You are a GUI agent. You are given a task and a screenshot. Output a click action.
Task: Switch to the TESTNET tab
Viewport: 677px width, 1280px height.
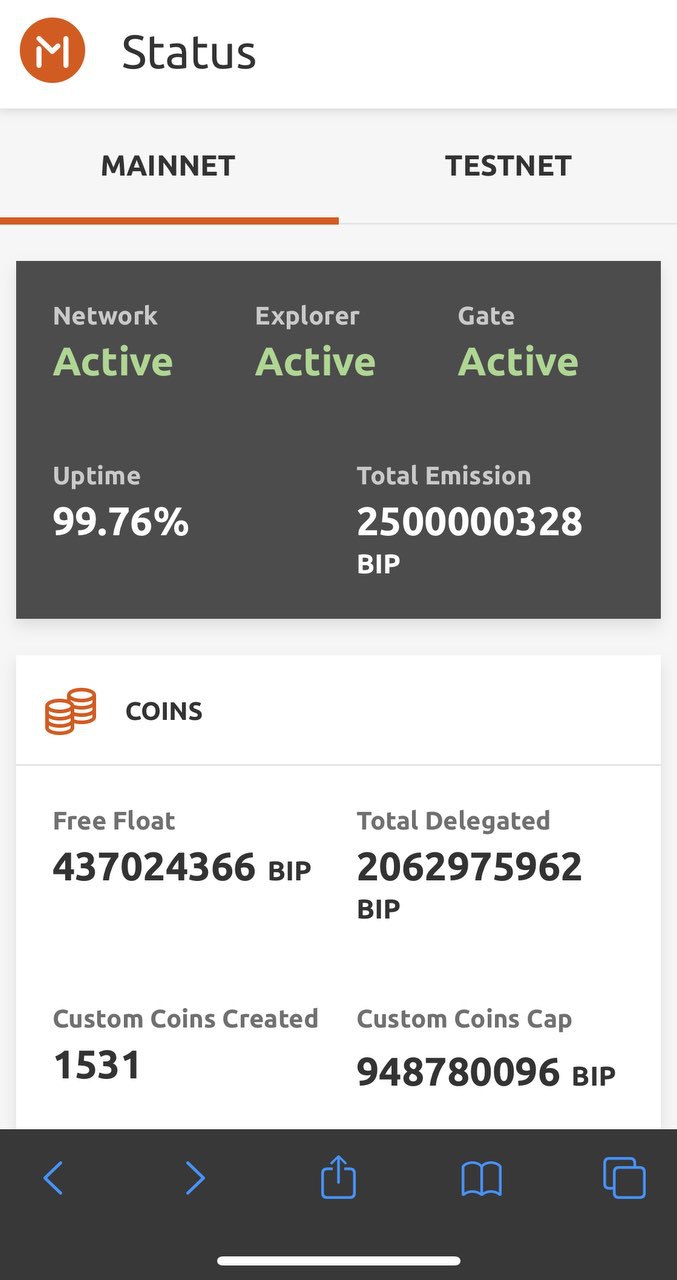(x=508, y=166)
